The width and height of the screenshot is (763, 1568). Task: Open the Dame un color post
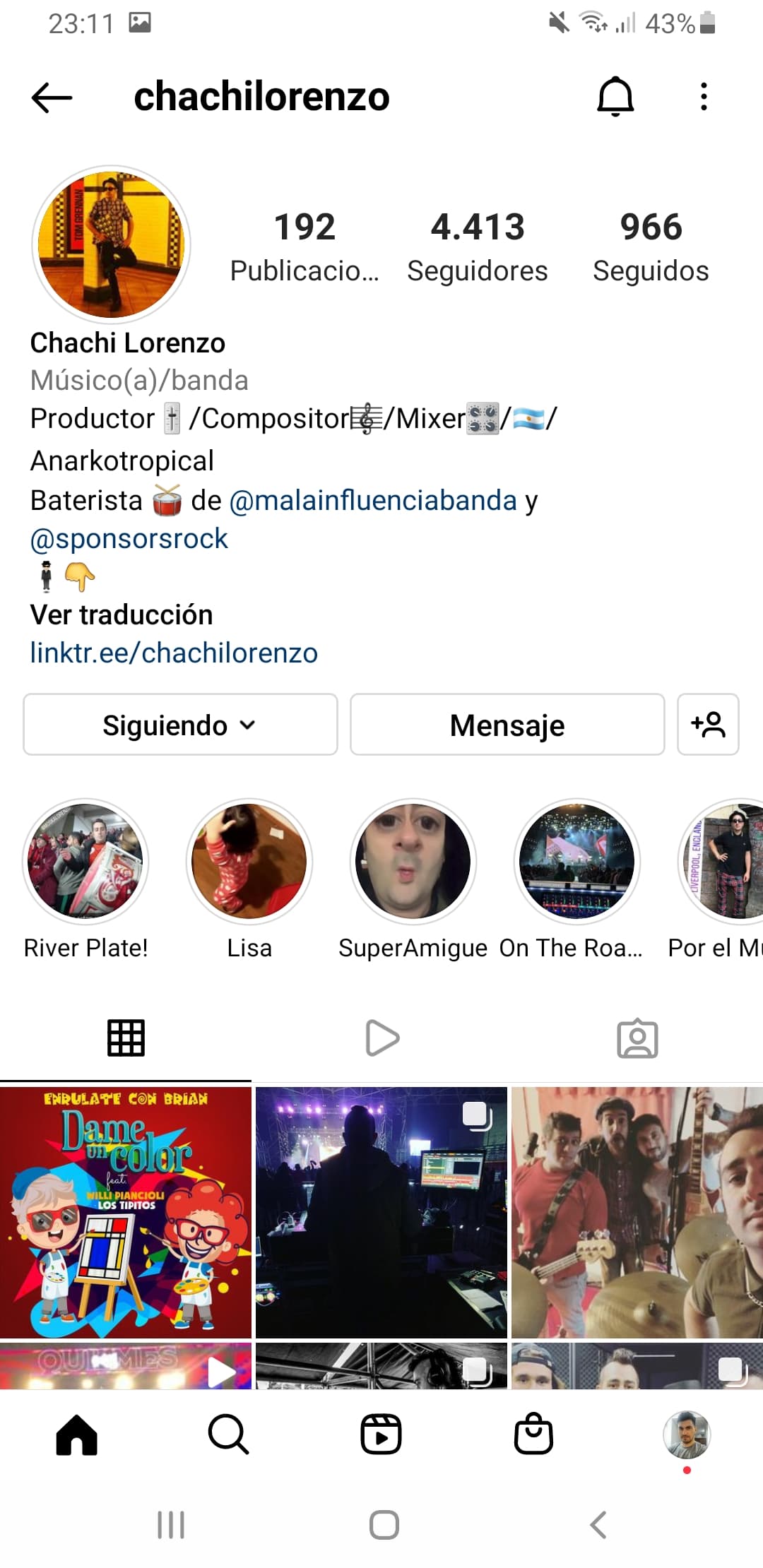click(x=126, y=1212)
